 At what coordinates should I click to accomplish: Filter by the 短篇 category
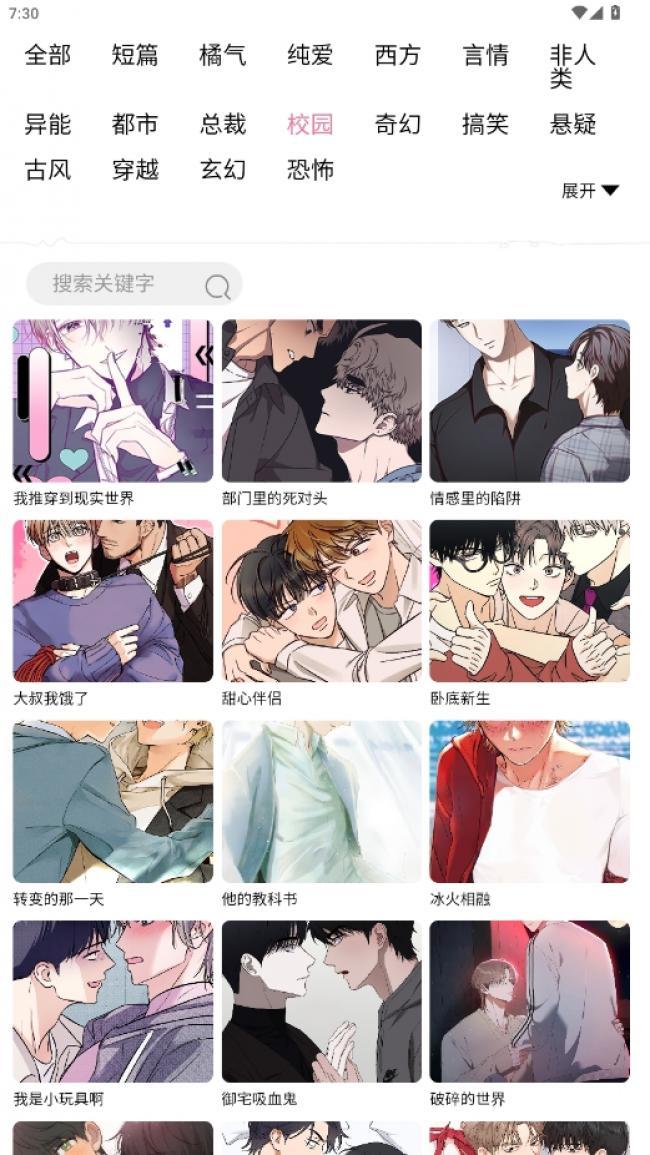[135, 55]
